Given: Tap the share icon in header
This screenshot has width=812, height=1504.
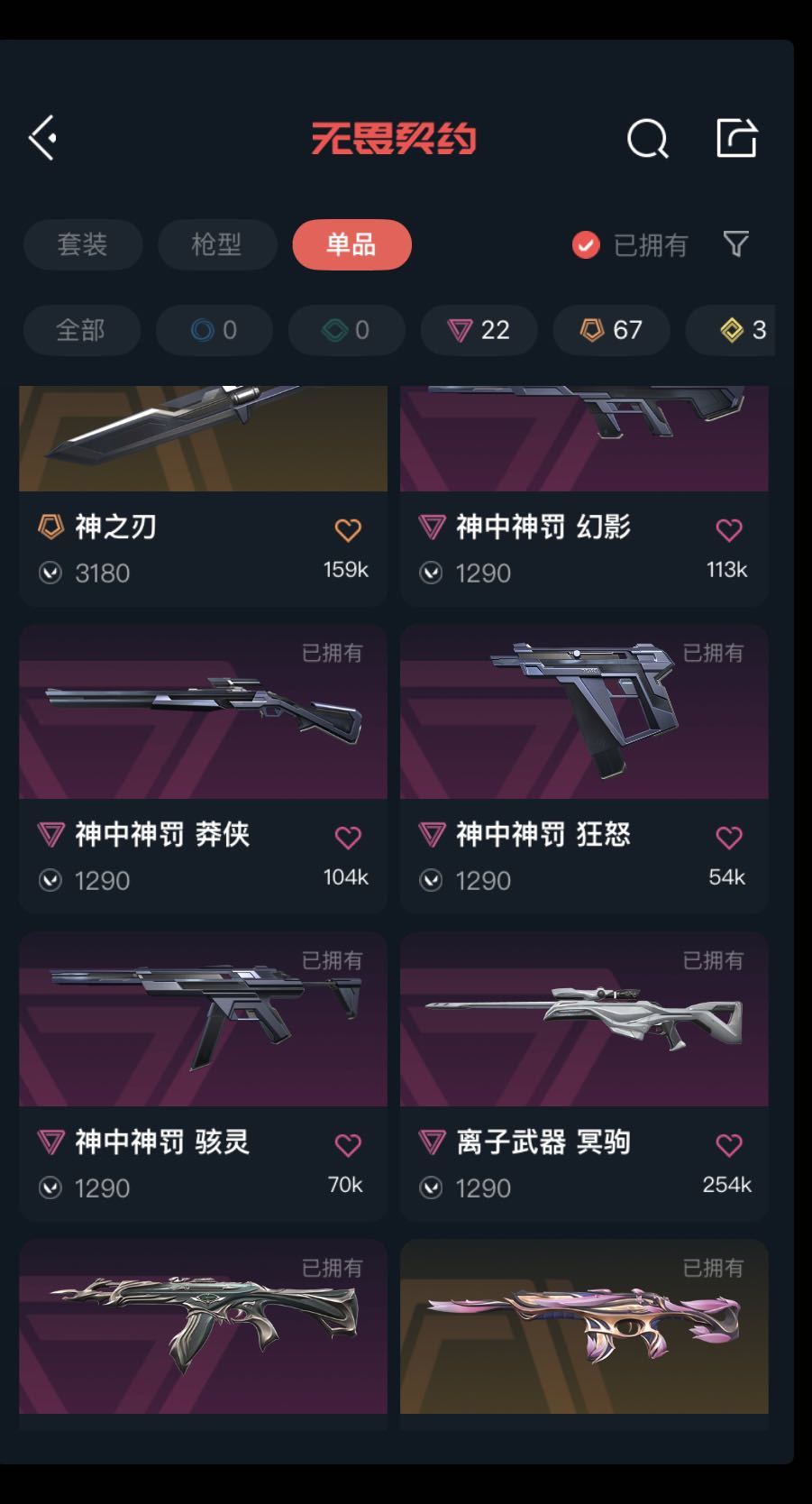Looking at the screenshot, I should (736, 138).
